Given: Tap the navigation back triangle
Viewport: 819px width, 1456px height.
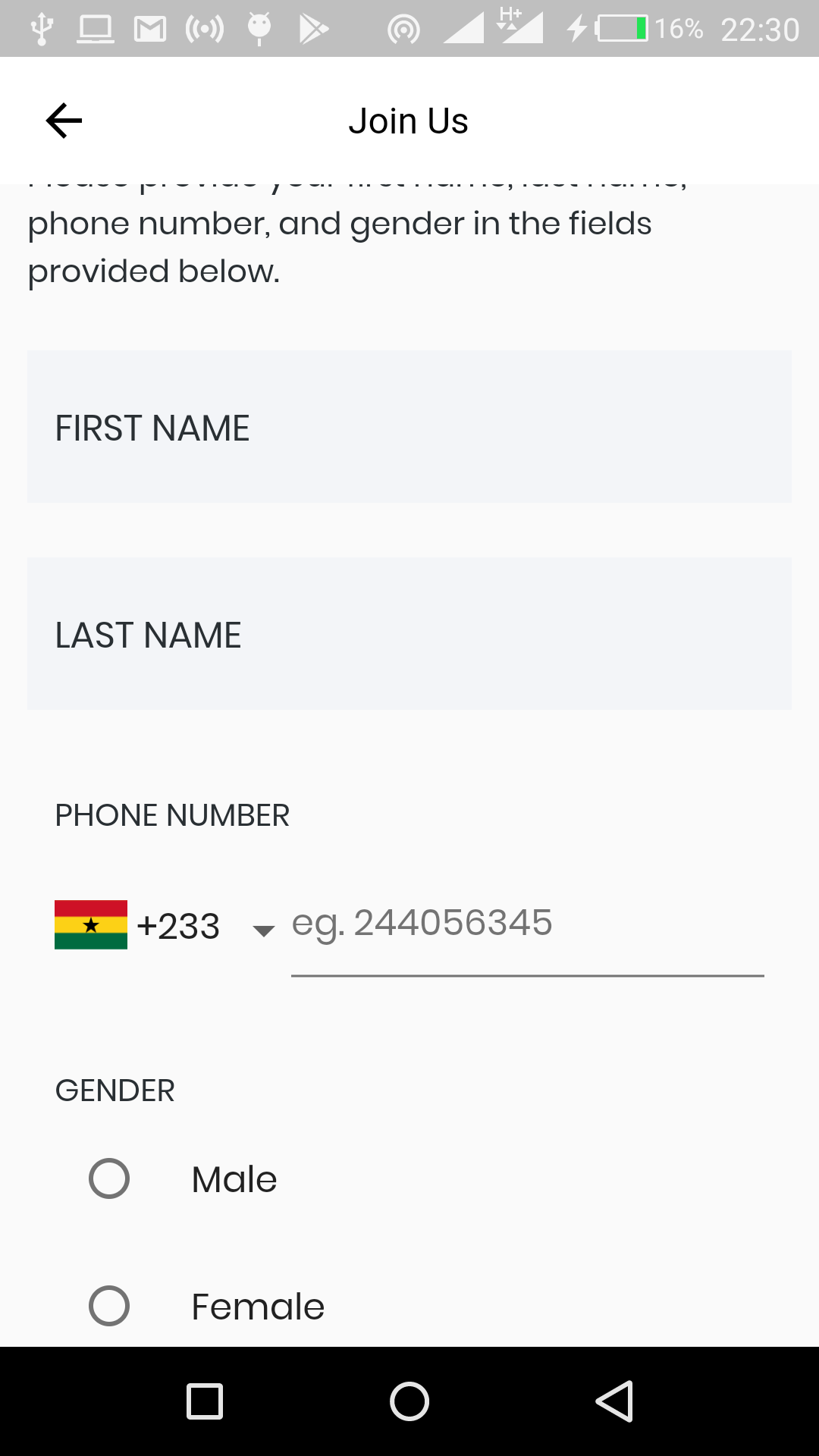Looking at the screenshot, I should (x=616, y=1401).
